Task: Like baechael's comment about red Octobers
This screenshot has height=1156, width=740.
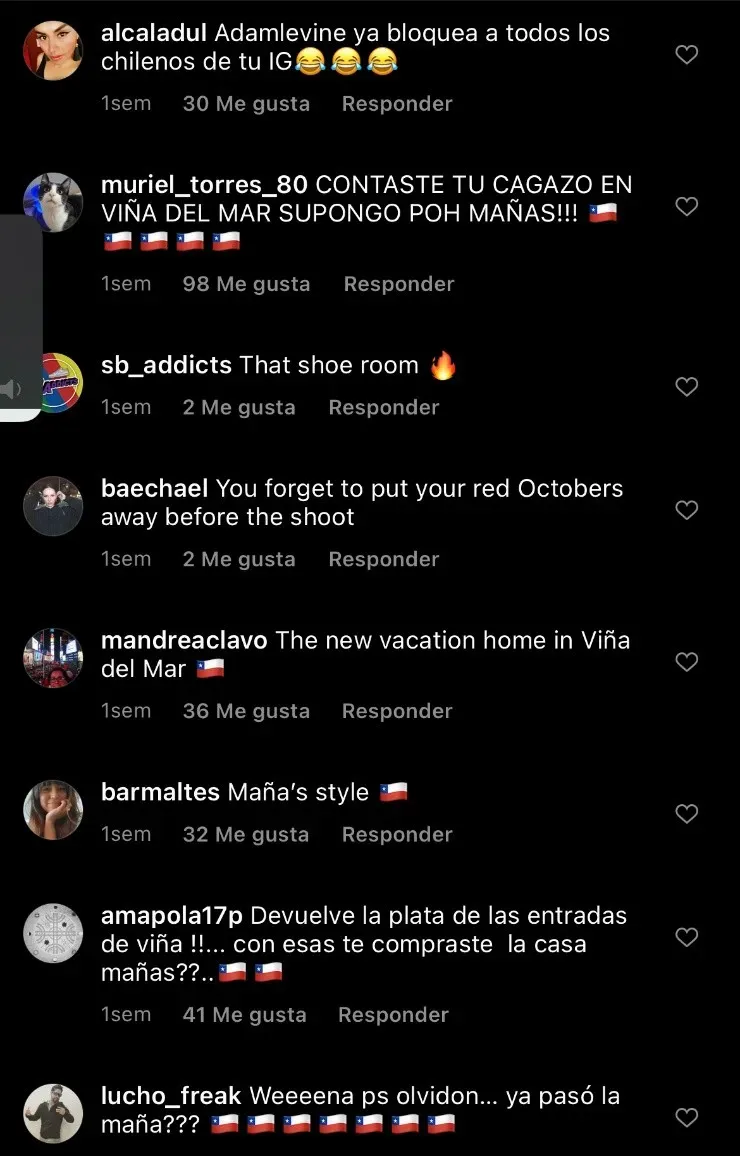Action: coord(686,510)
